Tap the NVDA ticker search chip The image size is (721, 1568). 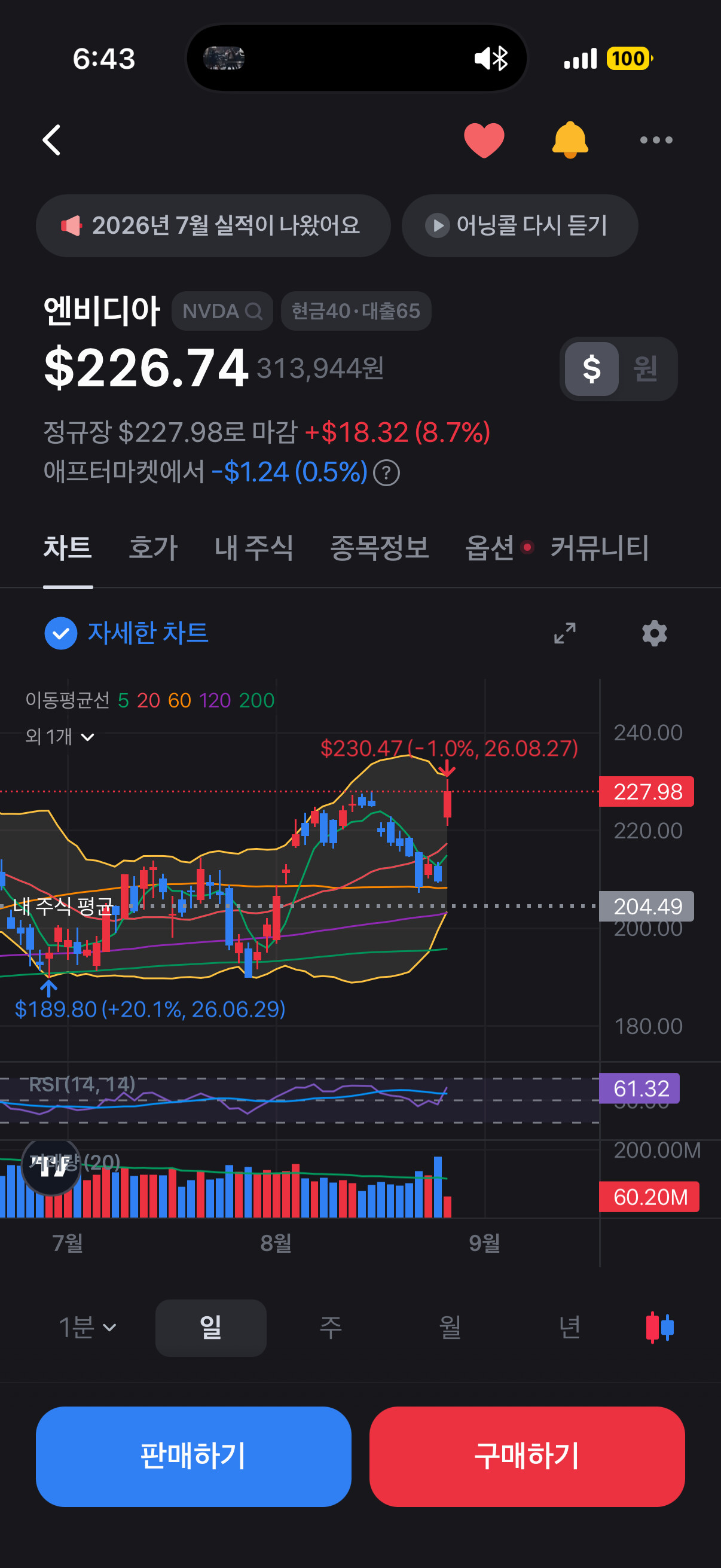[222, 311]
